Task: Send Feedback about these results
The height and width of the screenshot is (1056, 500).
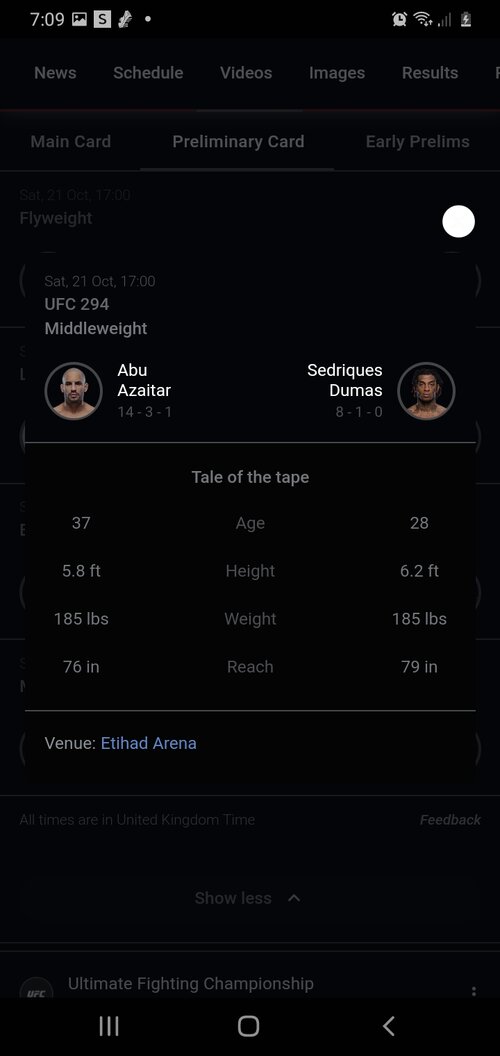Action: pyautogui.click(x=450, y=820)
